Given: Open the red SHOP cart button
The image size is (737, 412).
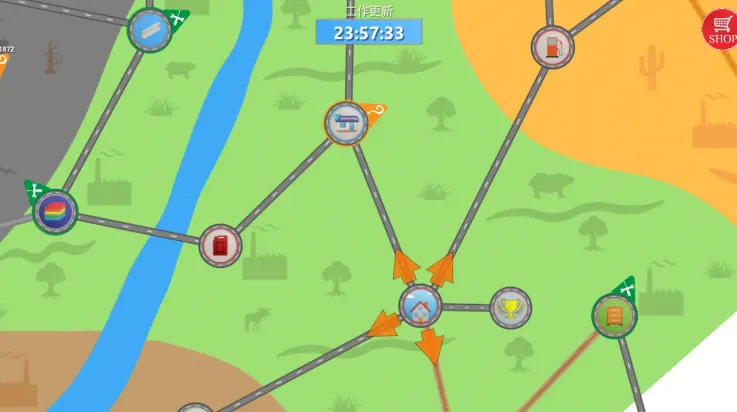Looking at the screenshot, I should 720,28.
